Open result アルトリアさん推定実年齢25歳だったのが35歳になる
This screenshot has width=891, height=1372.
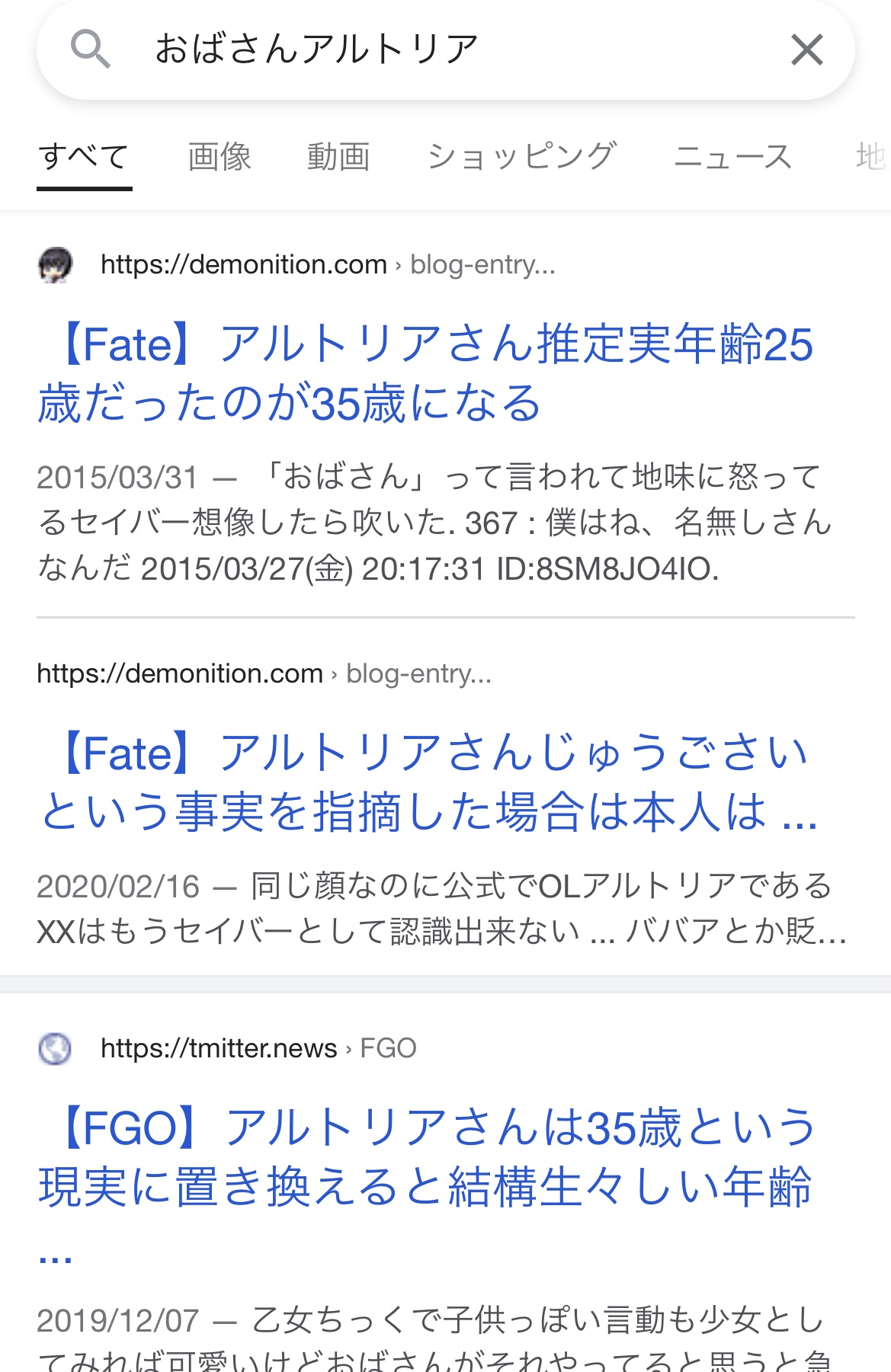coord(425,373)
